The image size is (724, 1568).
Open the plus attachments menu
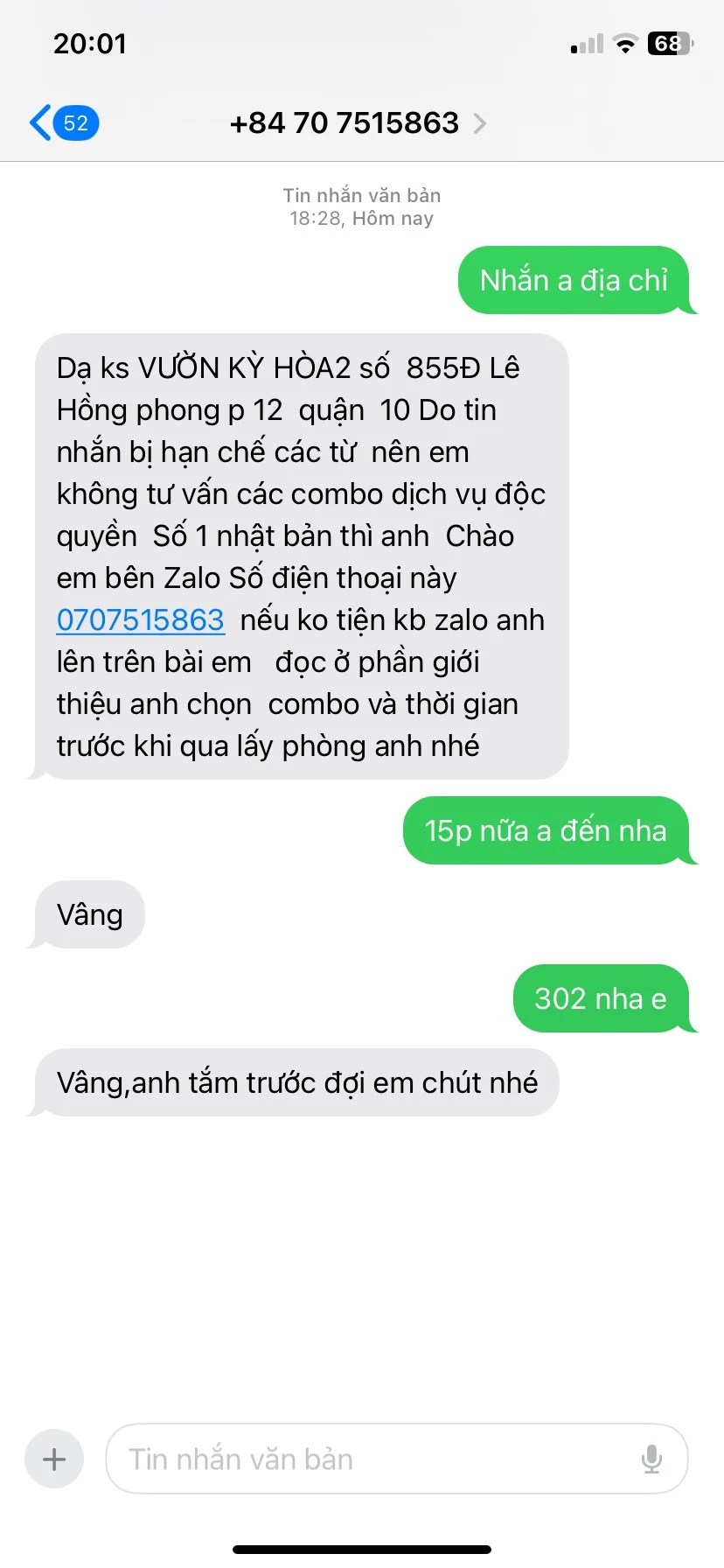coord(54,1459)
